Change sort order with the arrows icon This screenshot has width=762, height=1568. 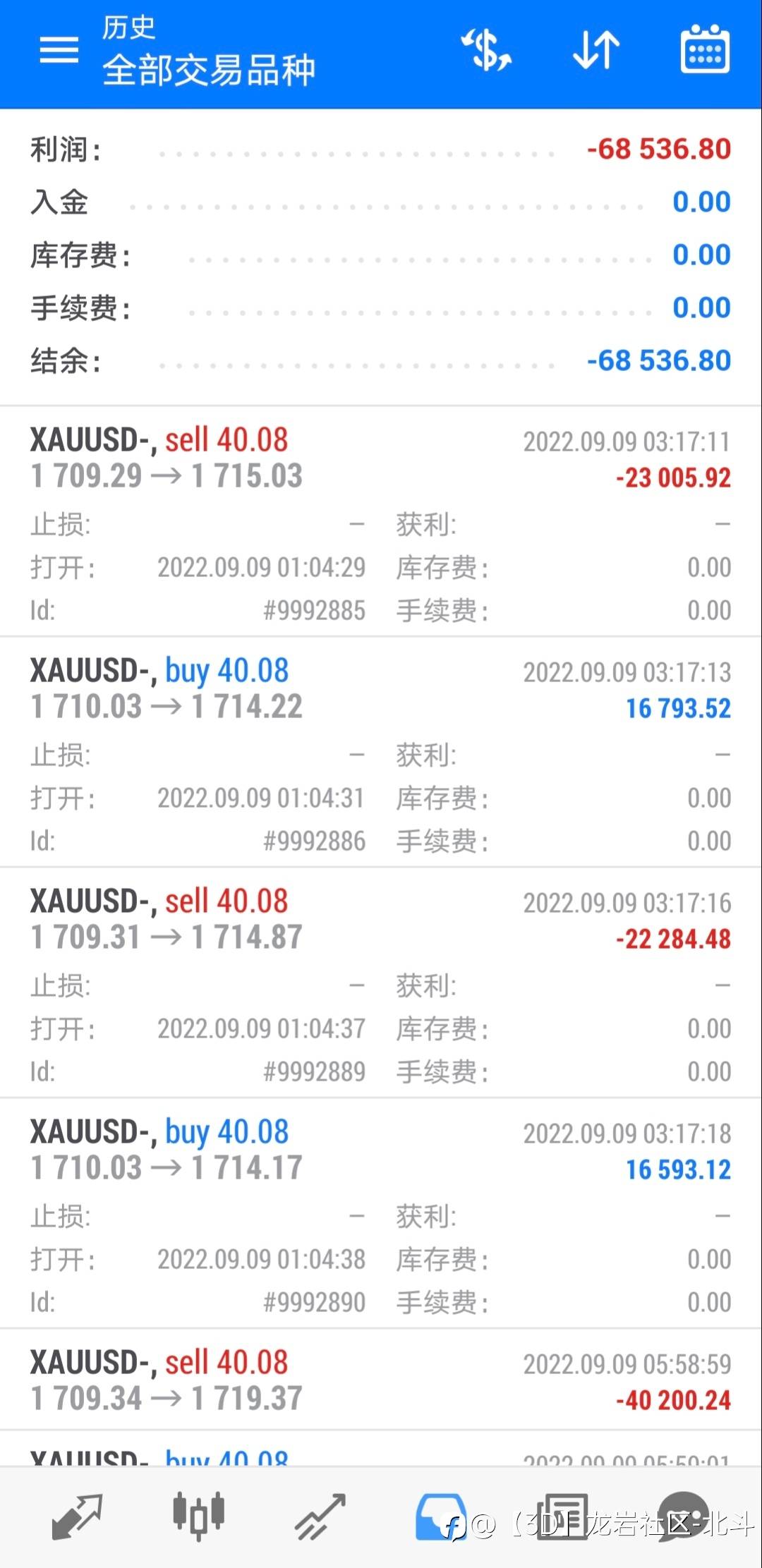pyautogui.click(x=596, y=50)
